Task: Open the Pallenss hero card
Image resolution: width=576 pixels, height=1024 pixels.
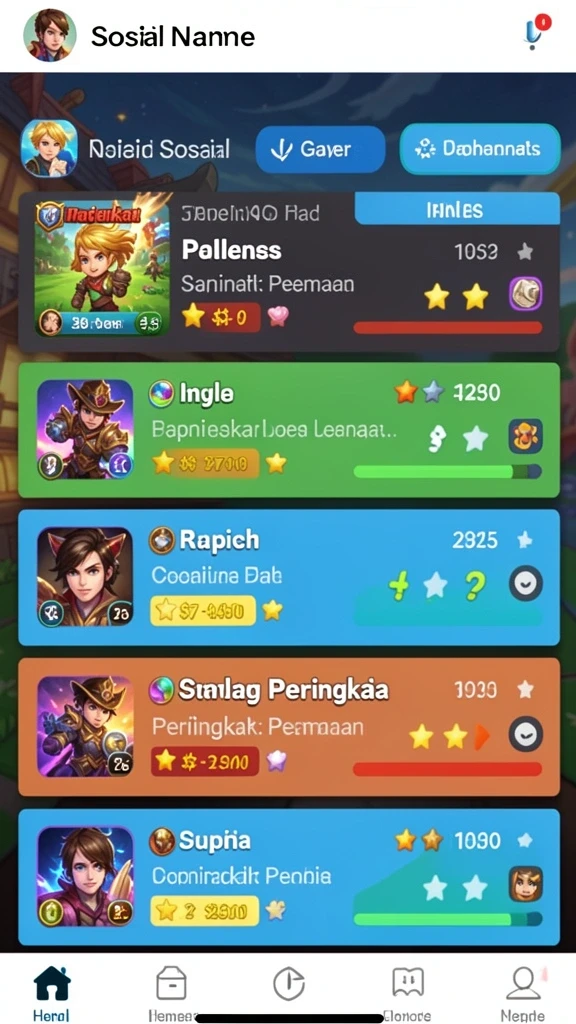Action: (x=289, y=272)
